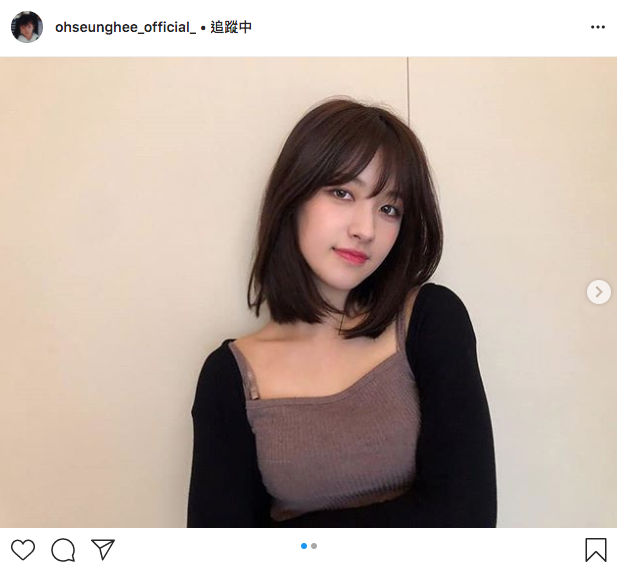
Task: Open the post's three-dot overflow menu
Action: [598, 27]
